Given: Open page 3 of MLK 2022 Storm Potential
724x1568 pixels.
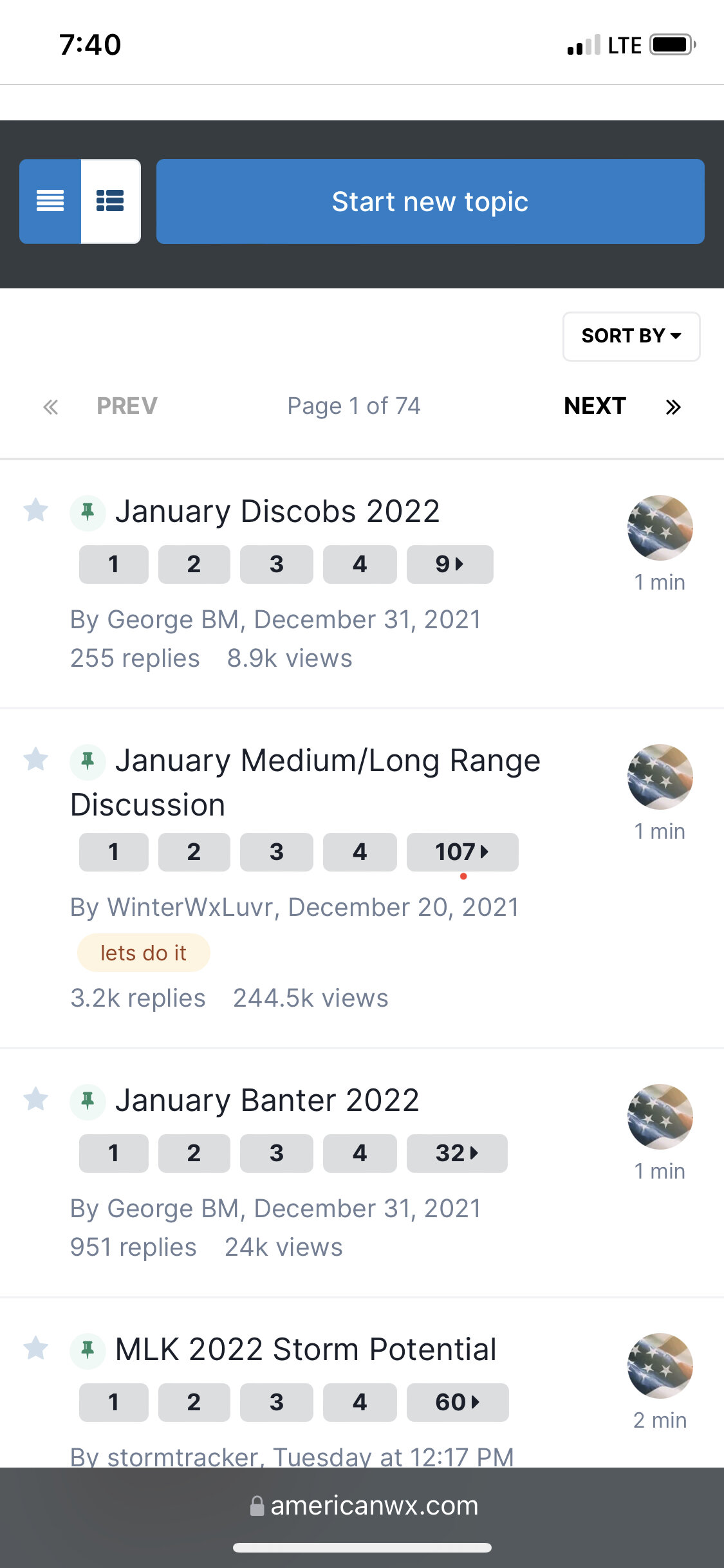Looking at the screenshot, I should (276, 1403).
